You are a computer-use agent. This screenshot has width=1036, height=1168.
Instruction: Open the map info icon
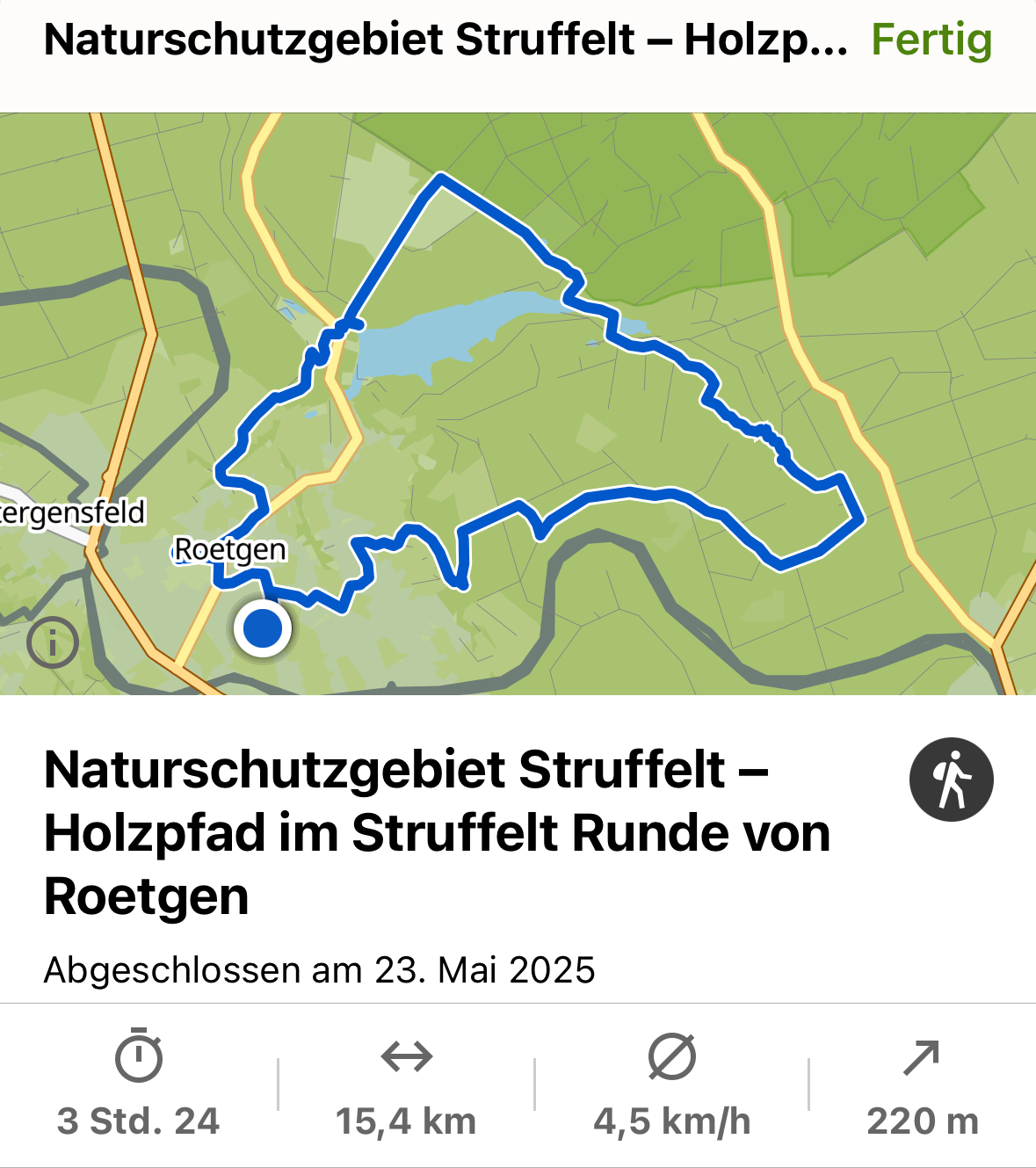point(53,642)
